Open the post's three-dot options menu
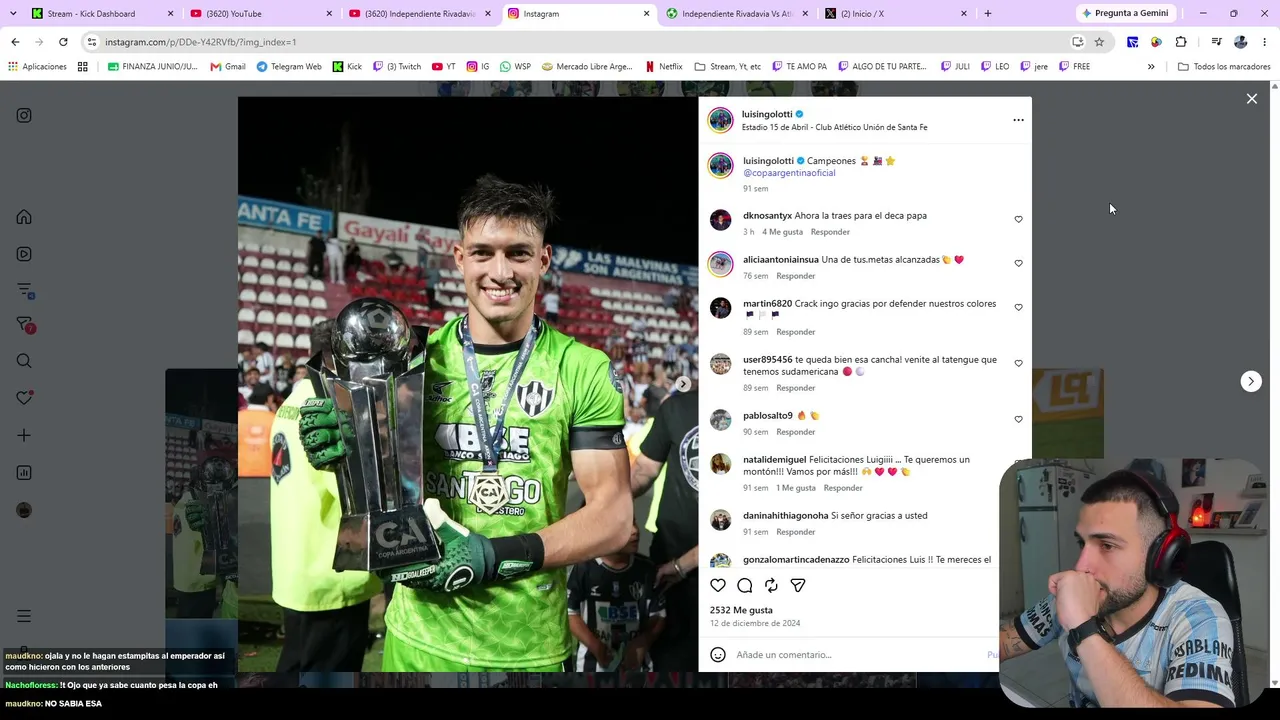The height and width of the screenshot is (720, 1280). [1018, 120]
